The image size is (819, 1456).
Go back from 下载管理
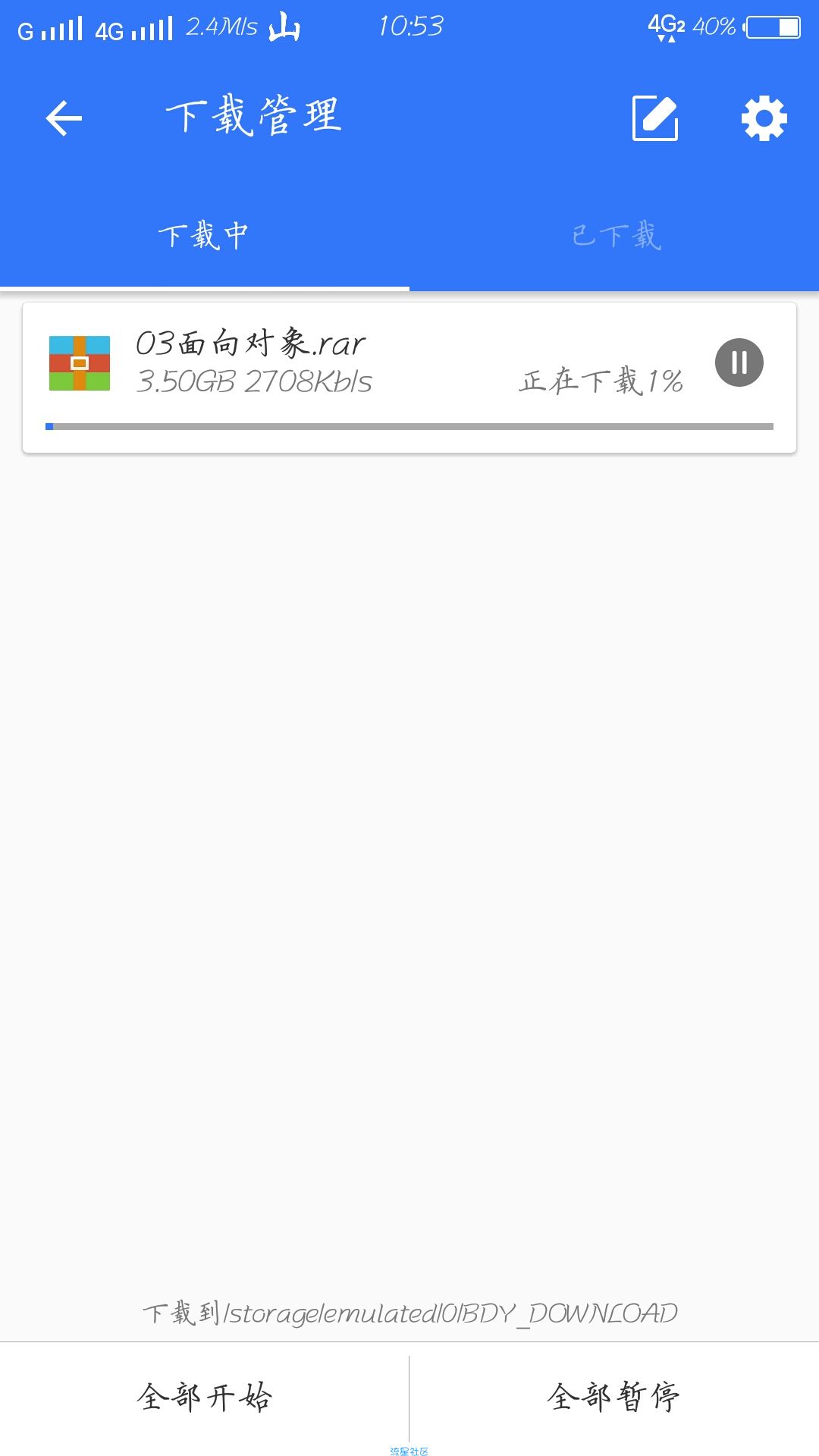pos(64,118)
